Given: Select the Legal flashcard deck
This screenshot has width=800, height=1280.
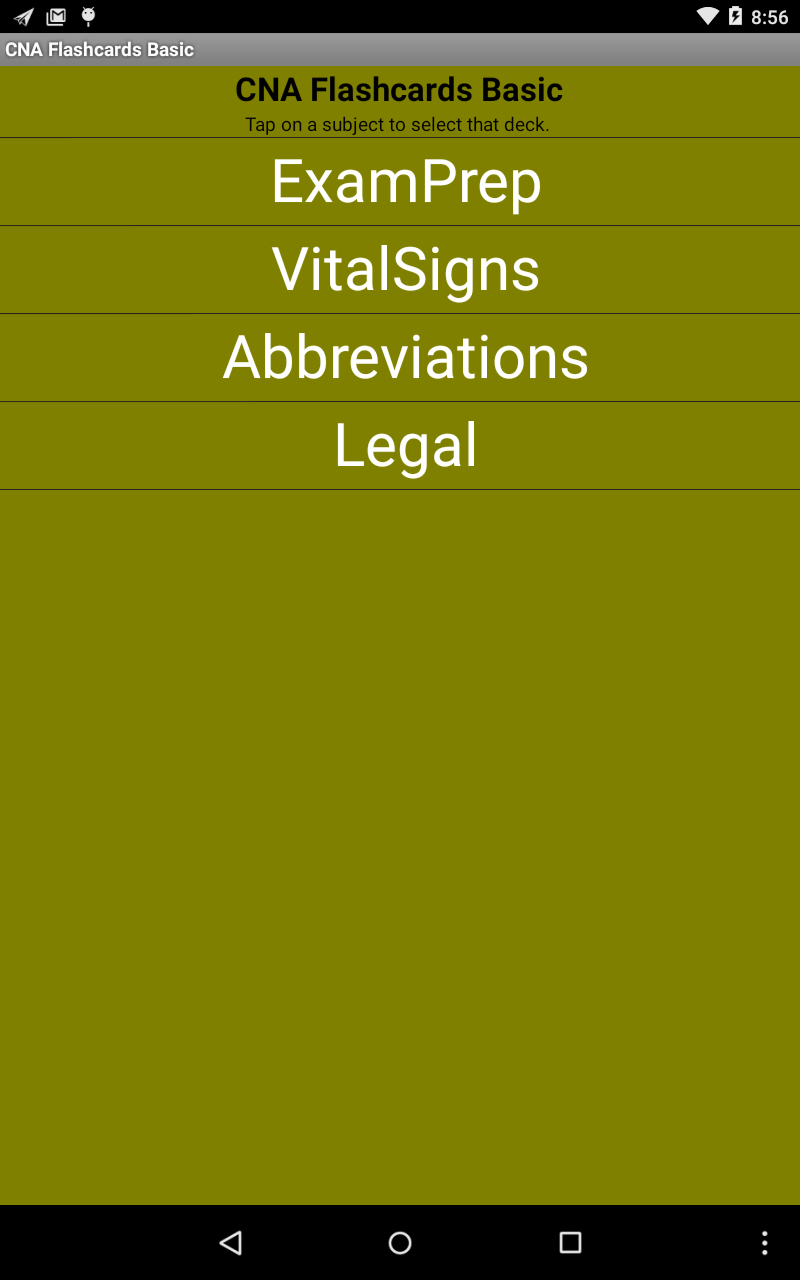Looking at the screenshot, I should click(x=400, y=445).
